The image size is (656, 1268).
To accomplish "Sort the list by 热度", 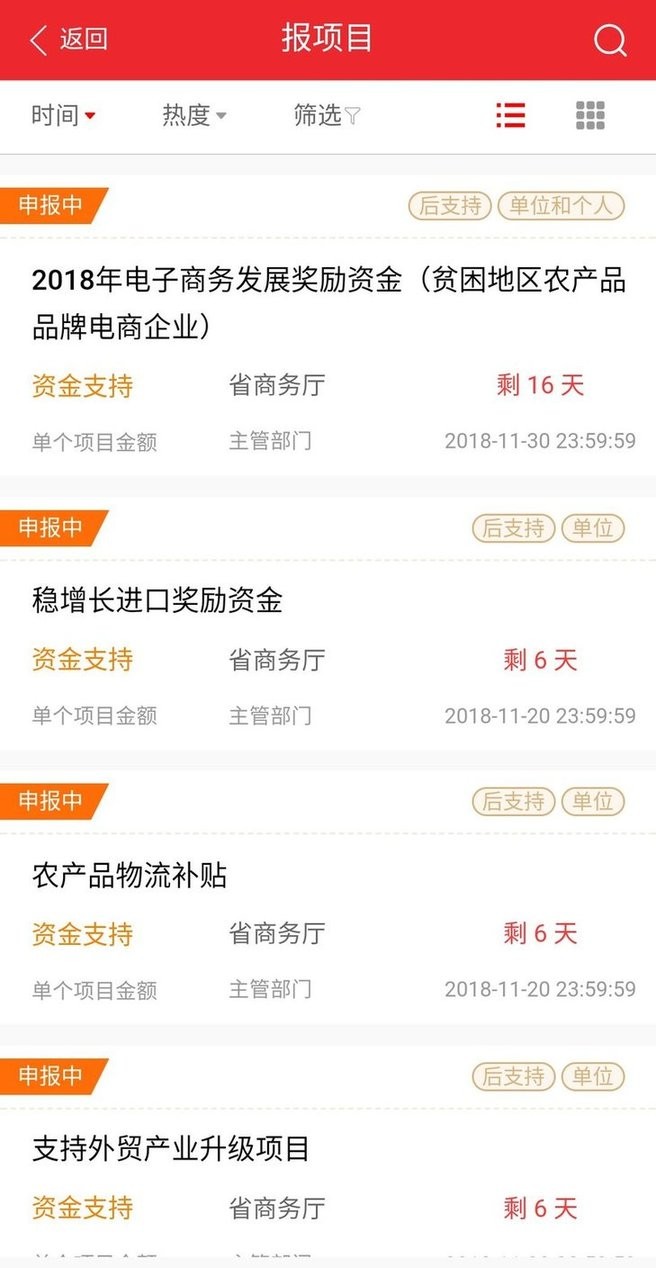I will pyautogui.click(x=194, y=116).
